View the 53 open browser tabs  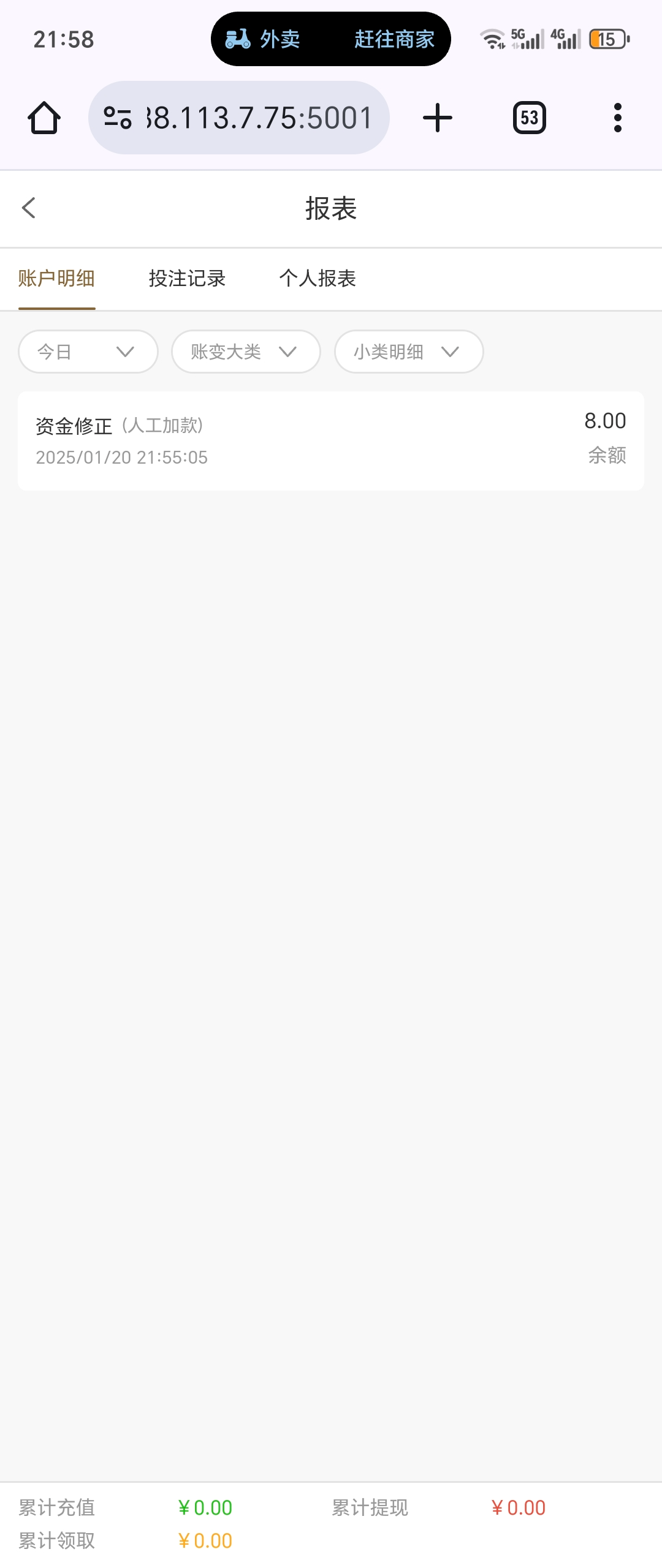tap(529, 118)
